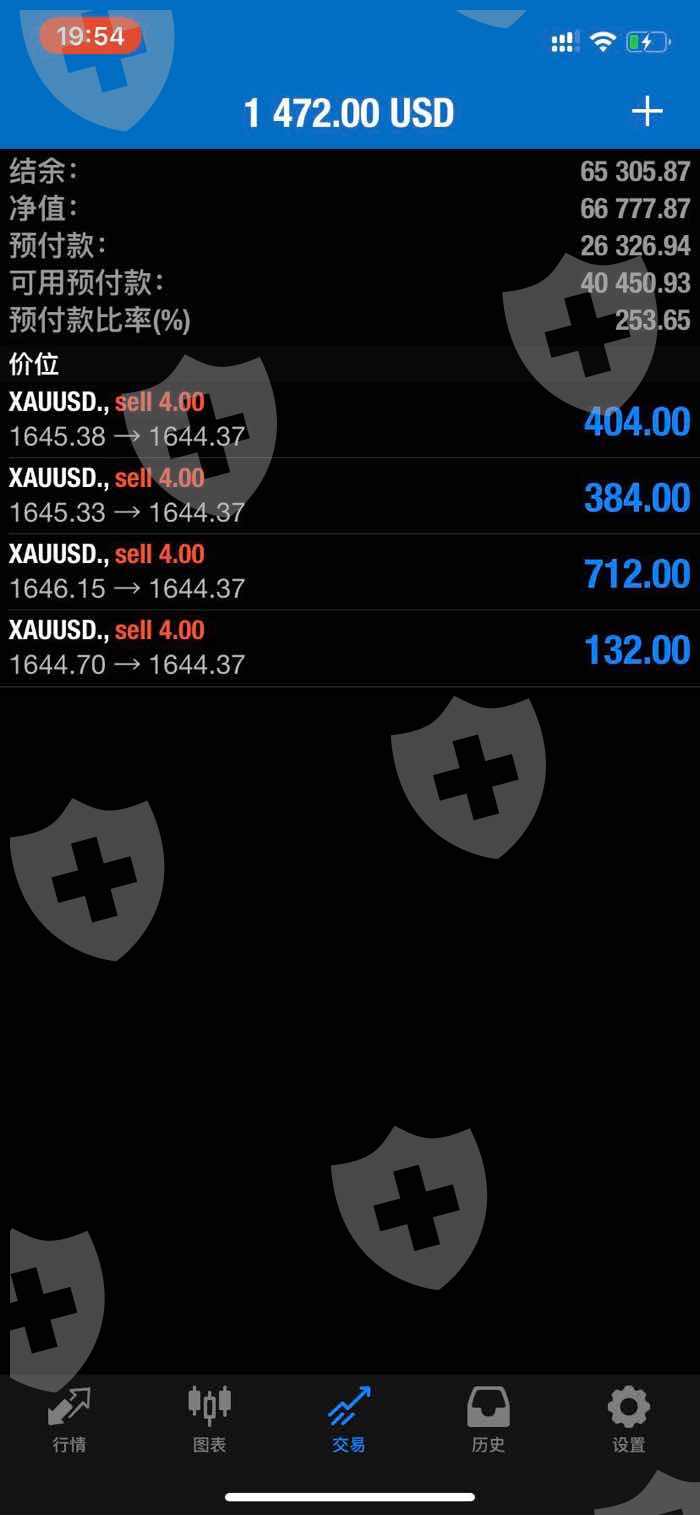This screenshot has height=1515, width=700.
Task: Open the sell position with 384.00 profit
Action: [x=350, y=496]
